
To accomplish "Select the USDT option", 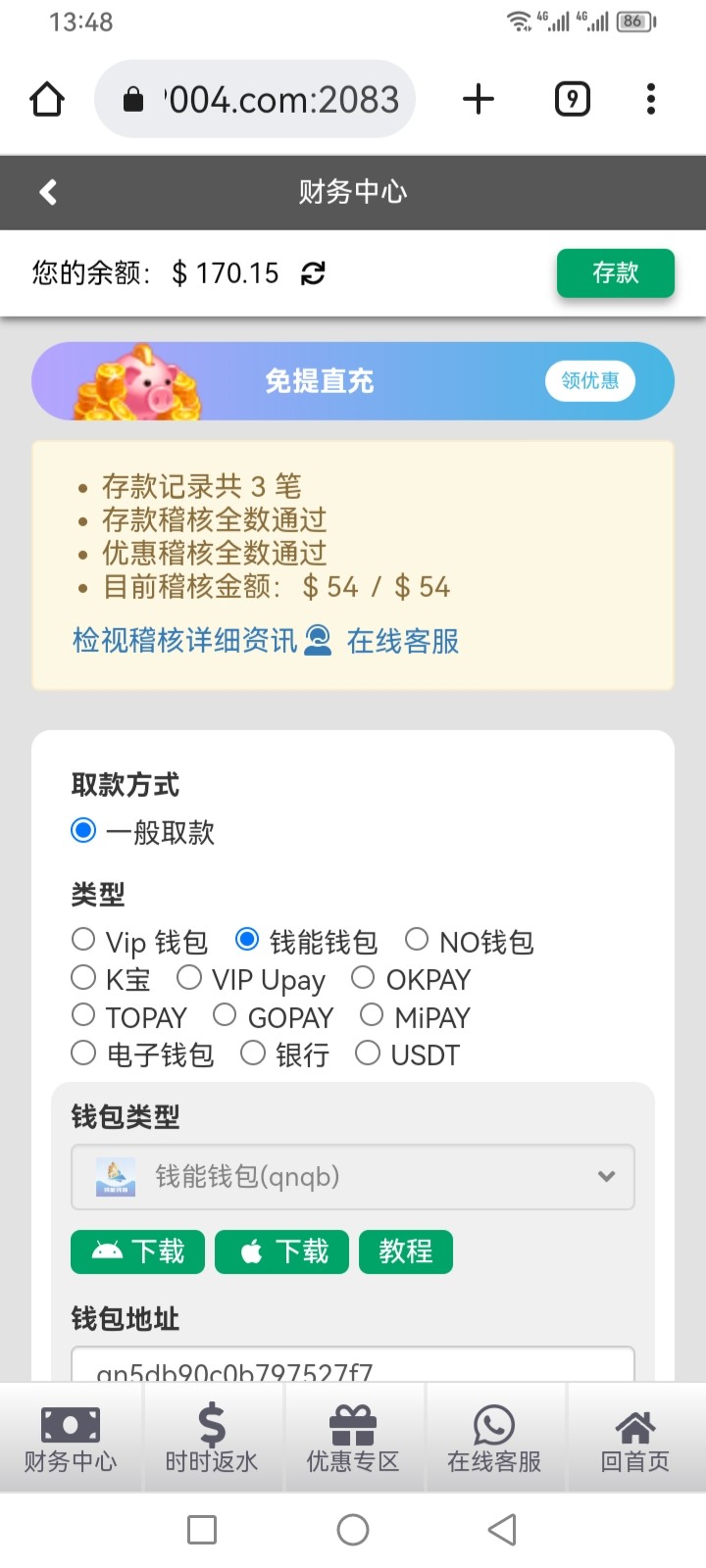I will tap(368, 1053).
